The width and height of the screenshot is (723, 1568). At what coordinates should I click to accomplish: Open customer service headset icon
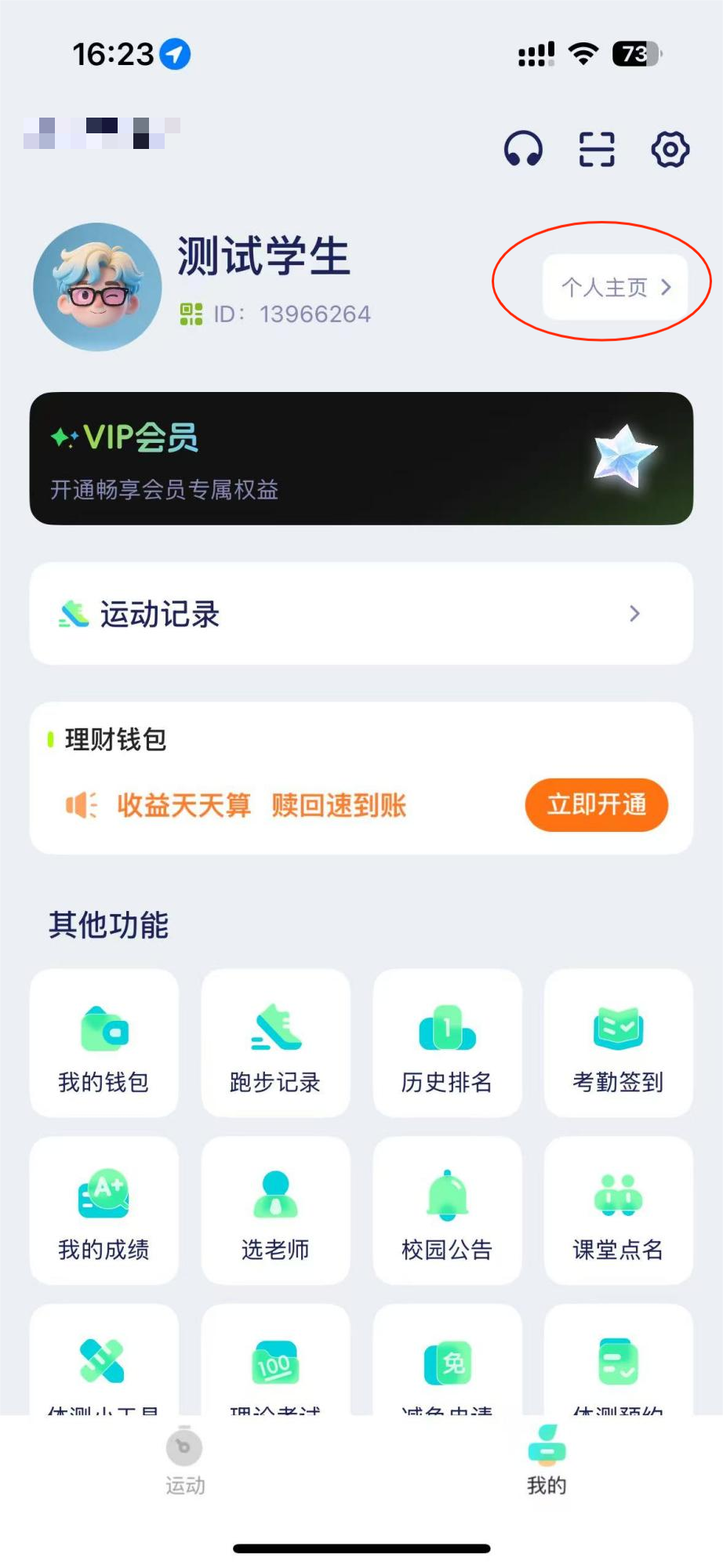[523, 149]
